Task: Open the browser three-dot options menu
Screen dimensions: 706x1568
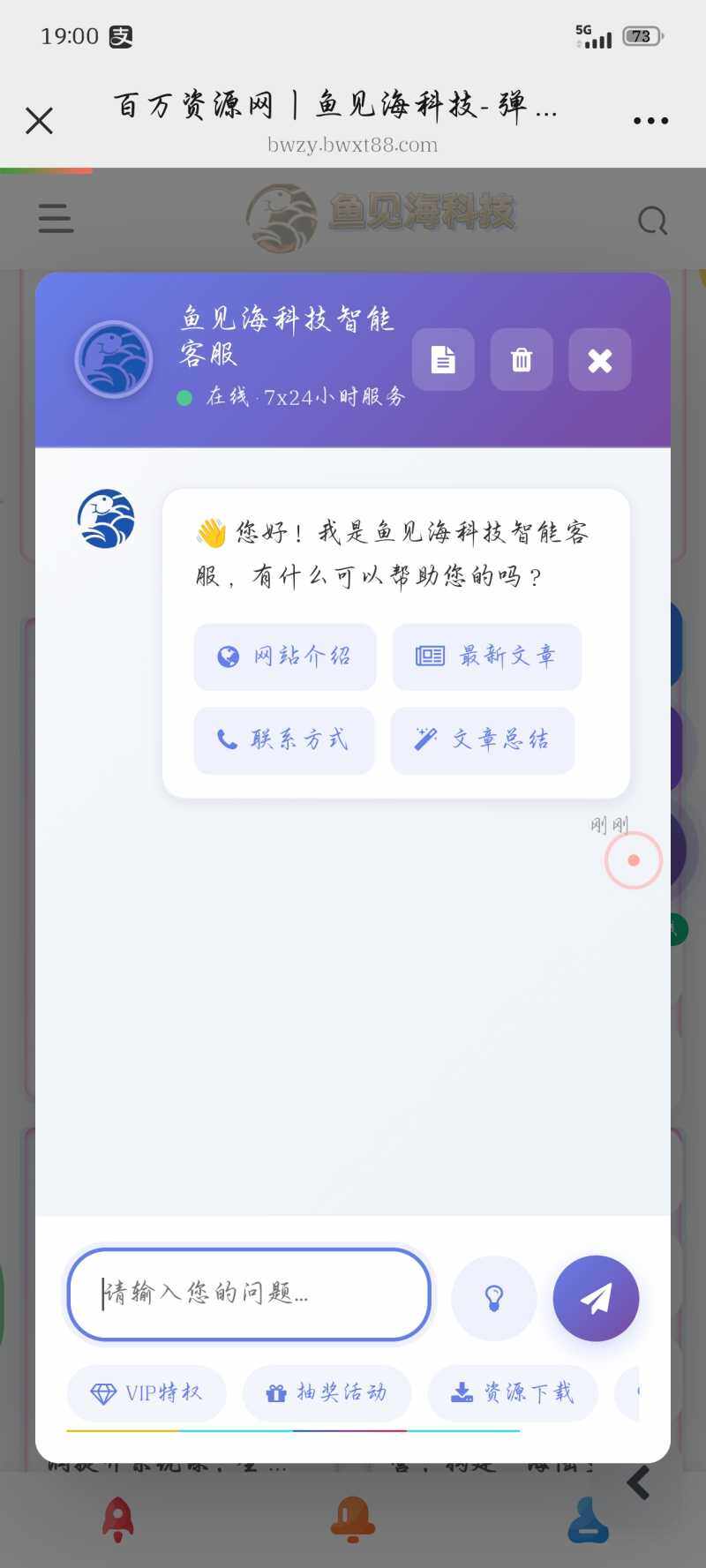Action: 650,120
